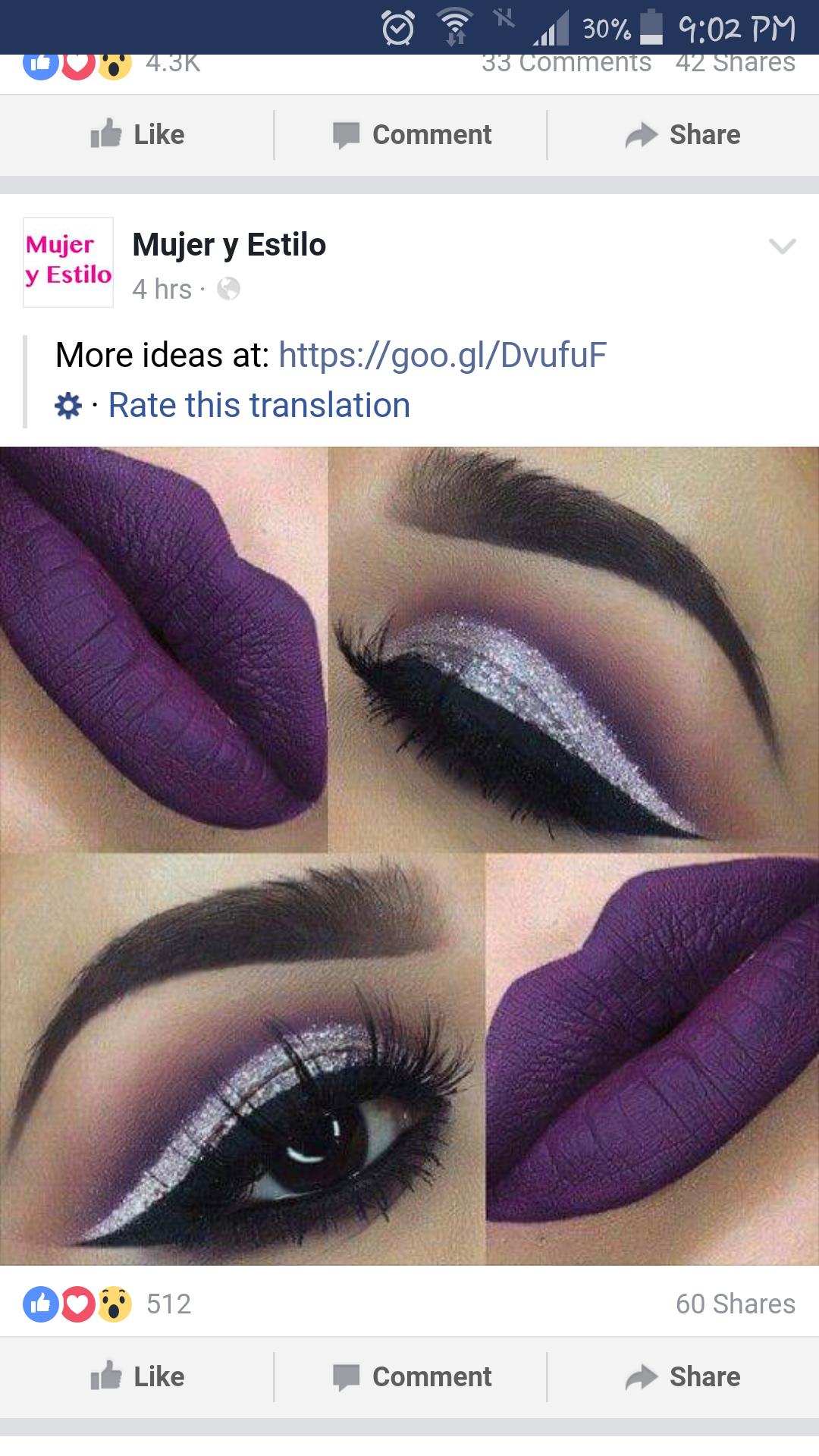Open the purple makeup collage photo
819x1456 pixels.
tap(409, 855)
